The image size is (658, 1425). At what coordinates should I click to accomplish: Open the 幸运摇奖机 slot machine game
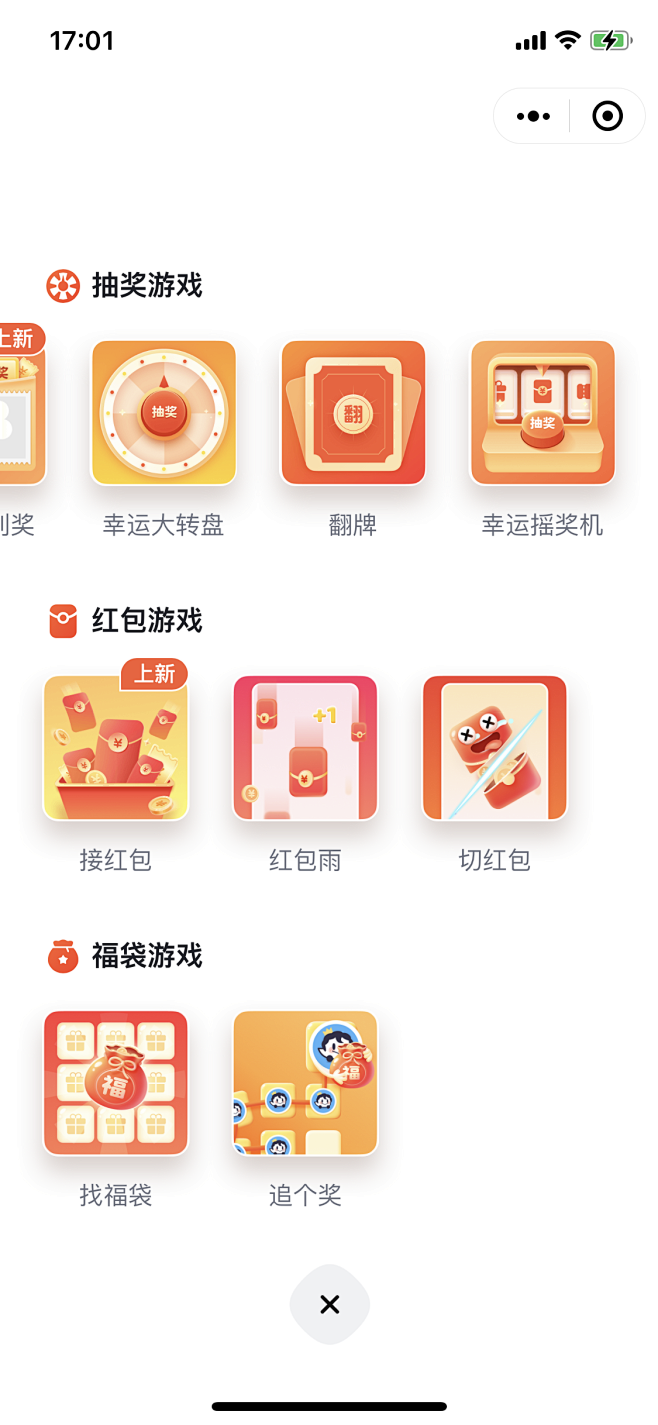point(543,413)
